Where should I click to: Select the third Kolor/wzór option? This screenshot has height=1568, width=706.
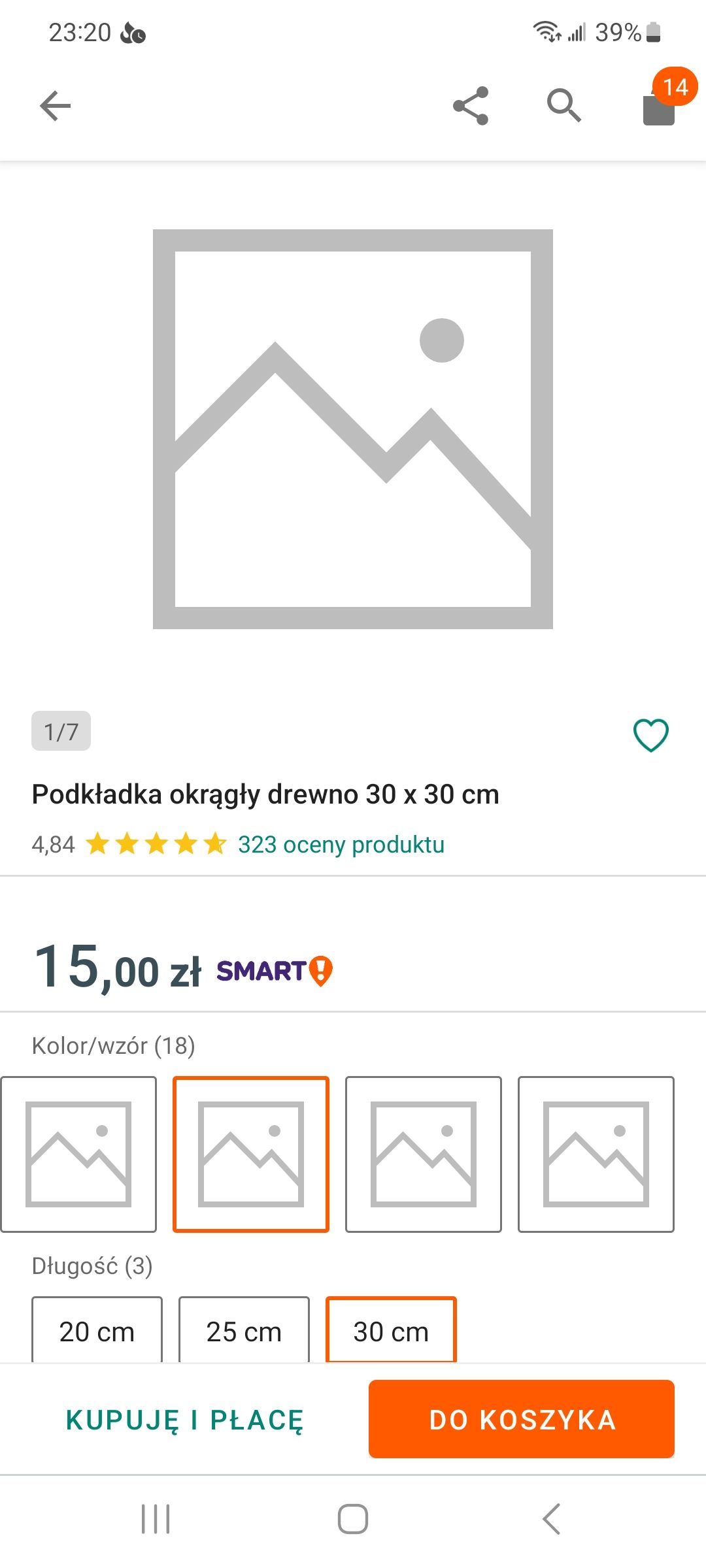tap(424, 1154)
